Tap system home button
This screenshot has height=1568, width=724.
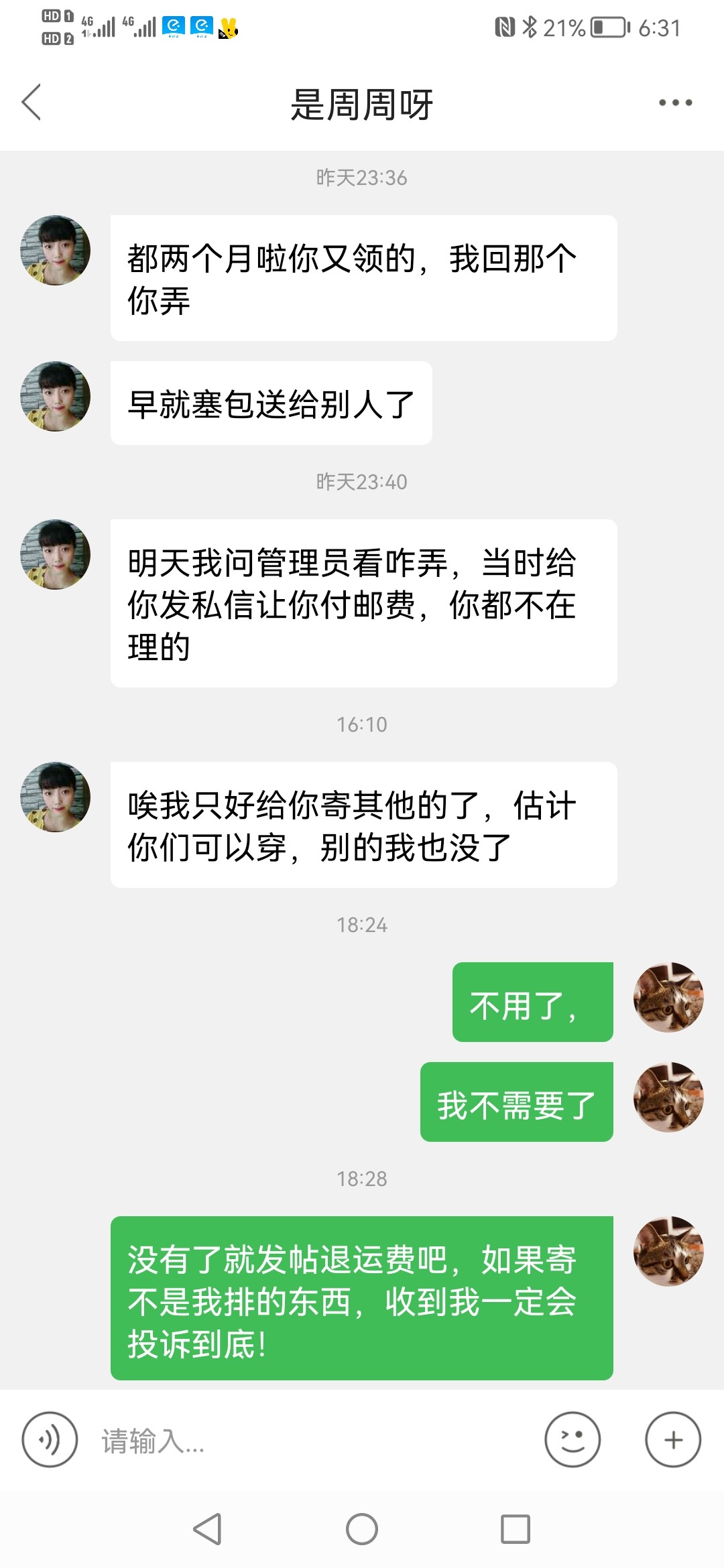[362, 1529]
